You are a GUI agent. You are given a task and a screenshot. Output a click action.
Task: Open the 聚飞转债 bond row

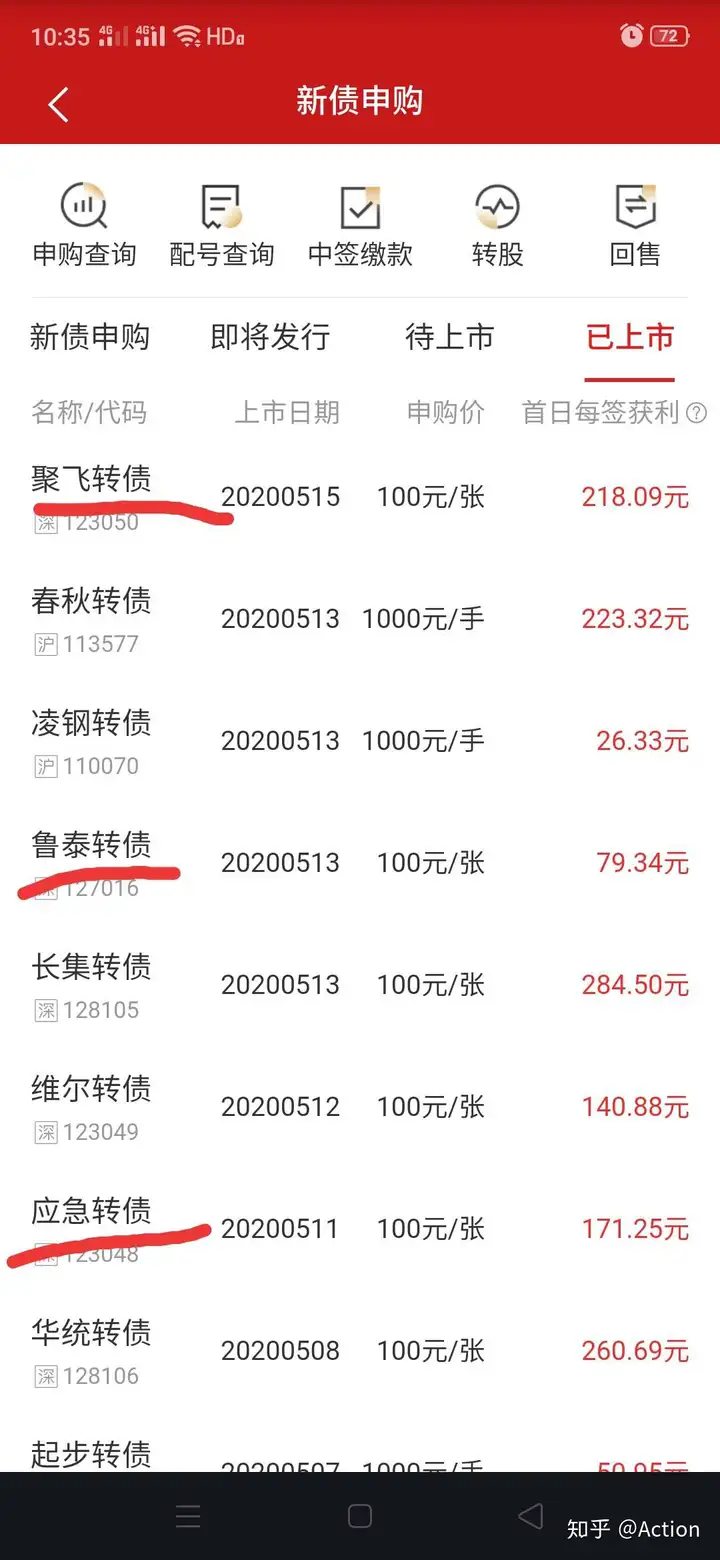point(360,497)
